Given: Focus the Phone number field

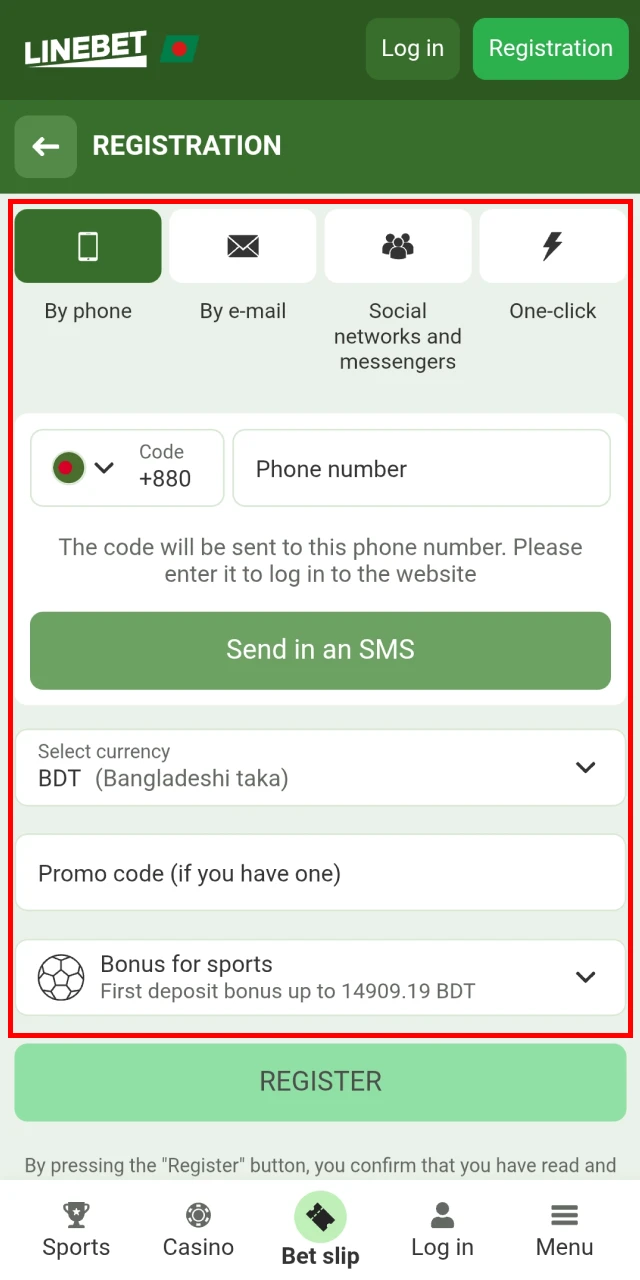Looking at the screenshot, I should point(421,468).
